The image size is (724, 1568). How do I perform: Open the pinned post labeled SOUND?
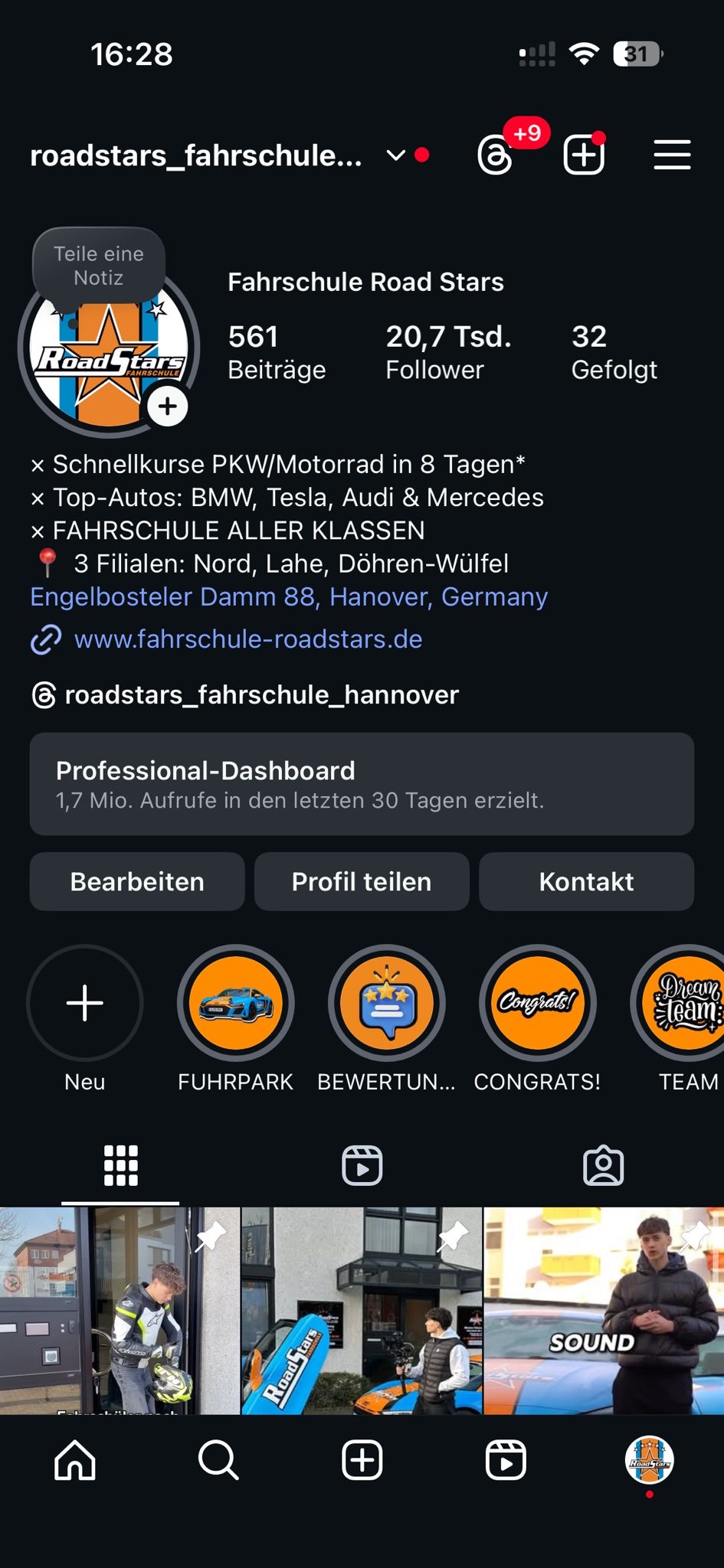(x=604, y=1311)
